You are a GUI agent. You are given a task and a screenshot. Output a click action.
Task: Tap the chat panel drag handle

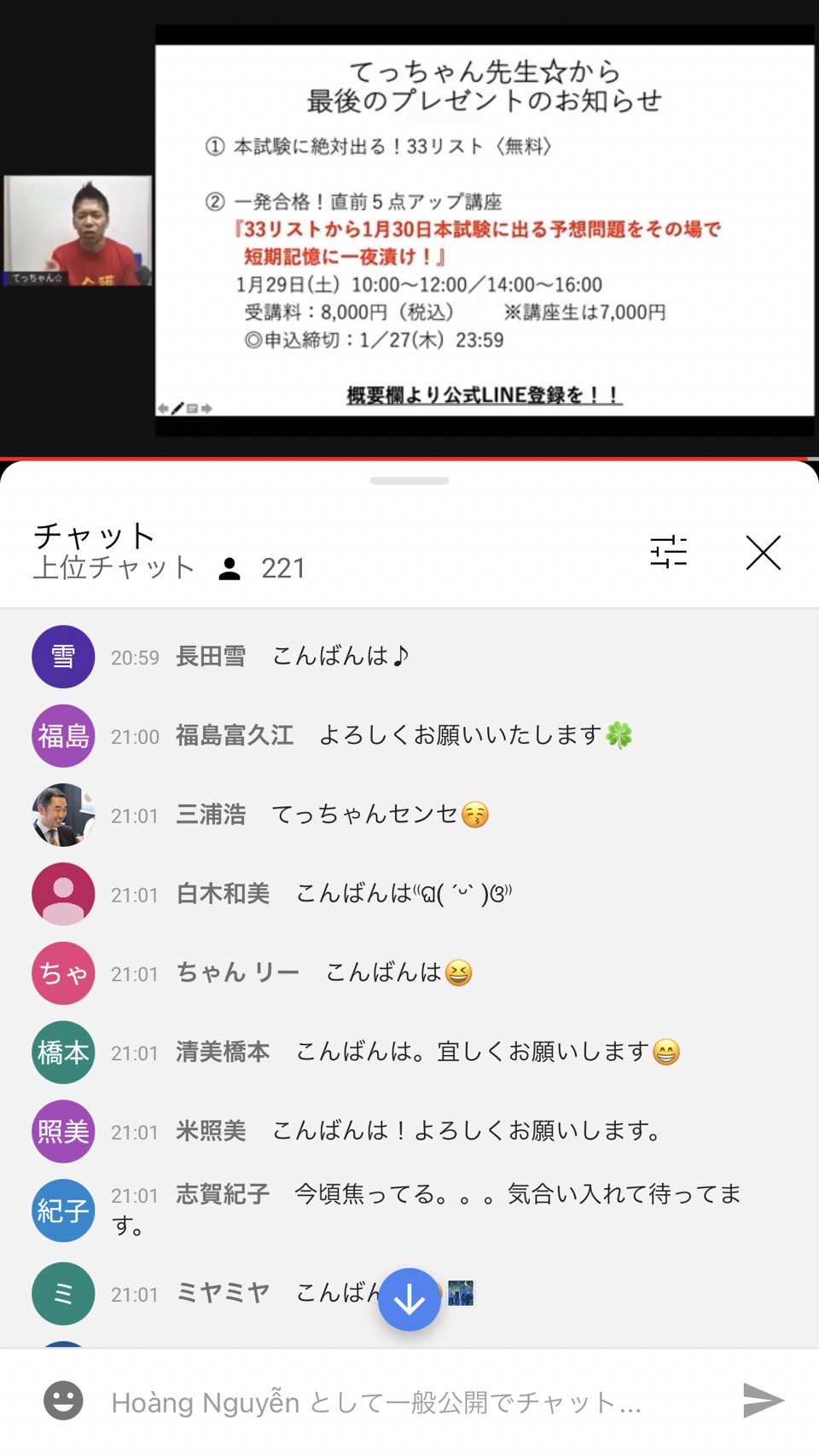[x=409, y=481]
